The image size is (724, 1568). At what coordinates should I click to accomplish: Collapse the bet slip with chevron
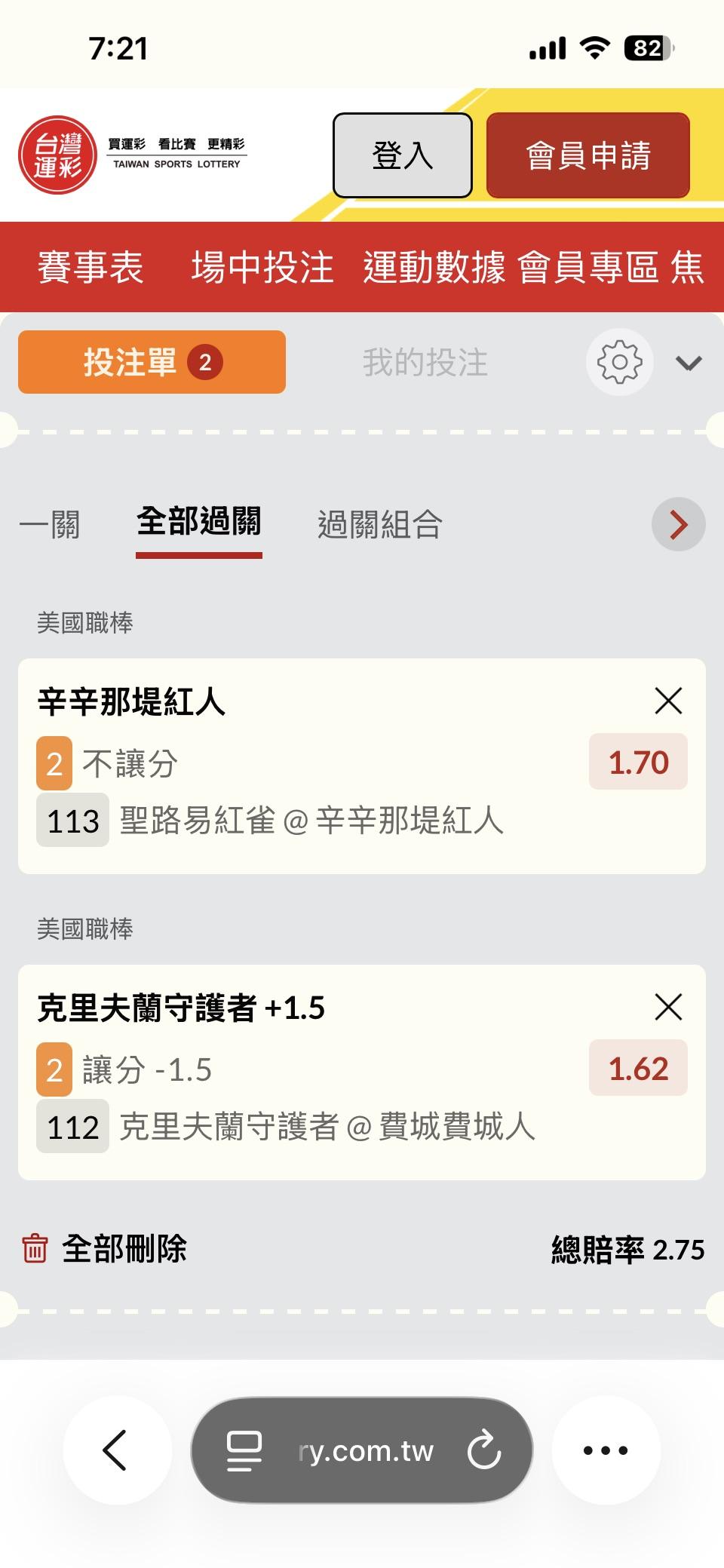tap(689, 364)
